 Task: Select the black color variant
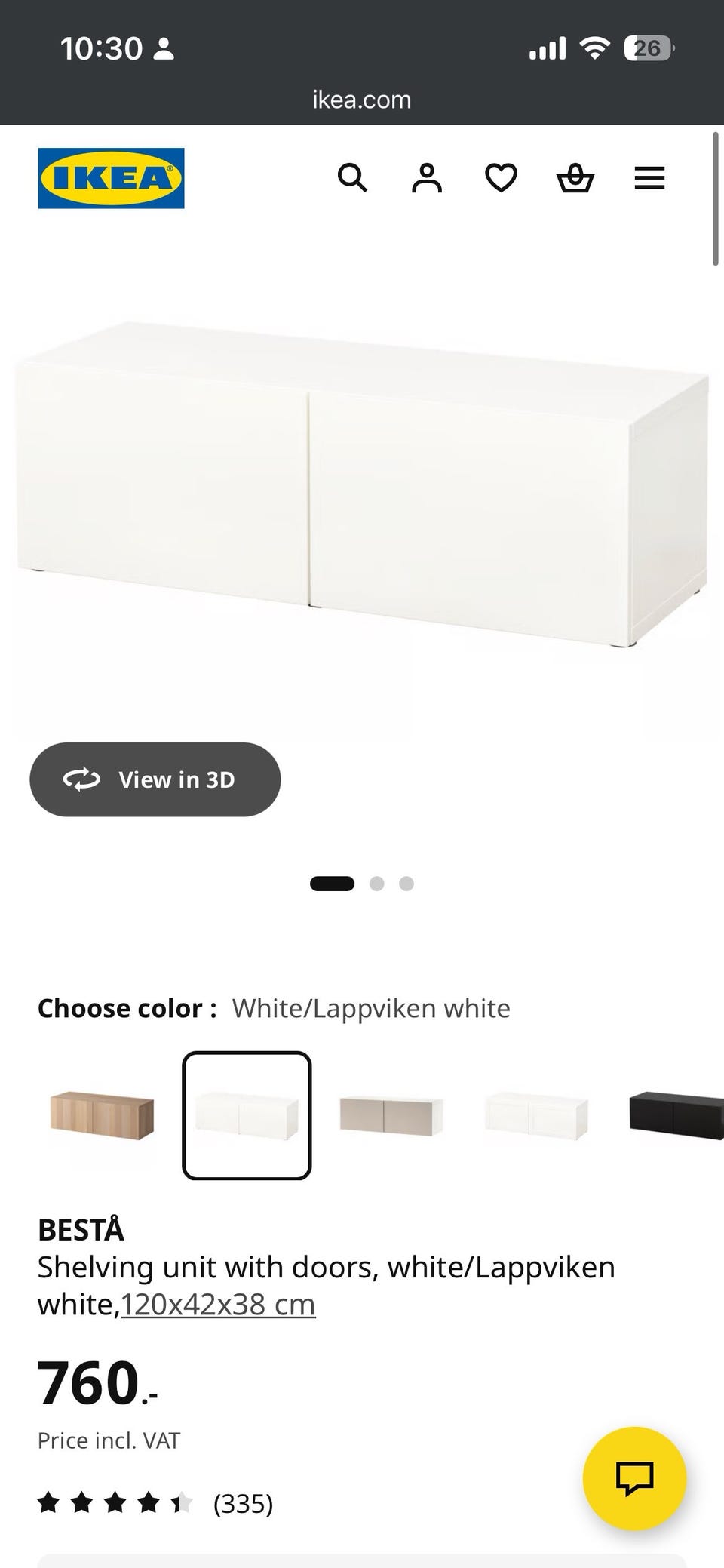(676, 1115)
